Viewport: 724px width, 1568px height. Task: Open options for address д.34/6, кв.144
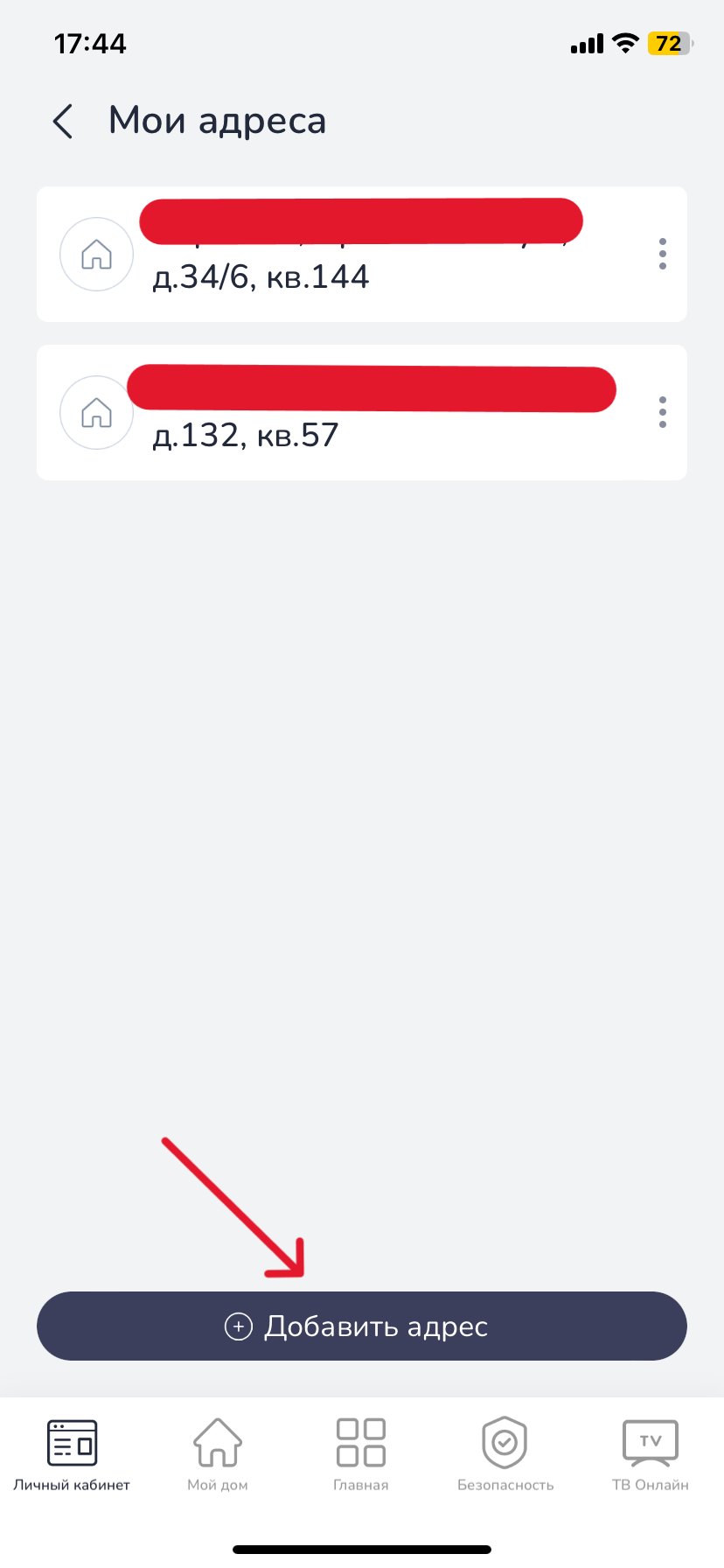pyautogui.click(x=663, y=254)
